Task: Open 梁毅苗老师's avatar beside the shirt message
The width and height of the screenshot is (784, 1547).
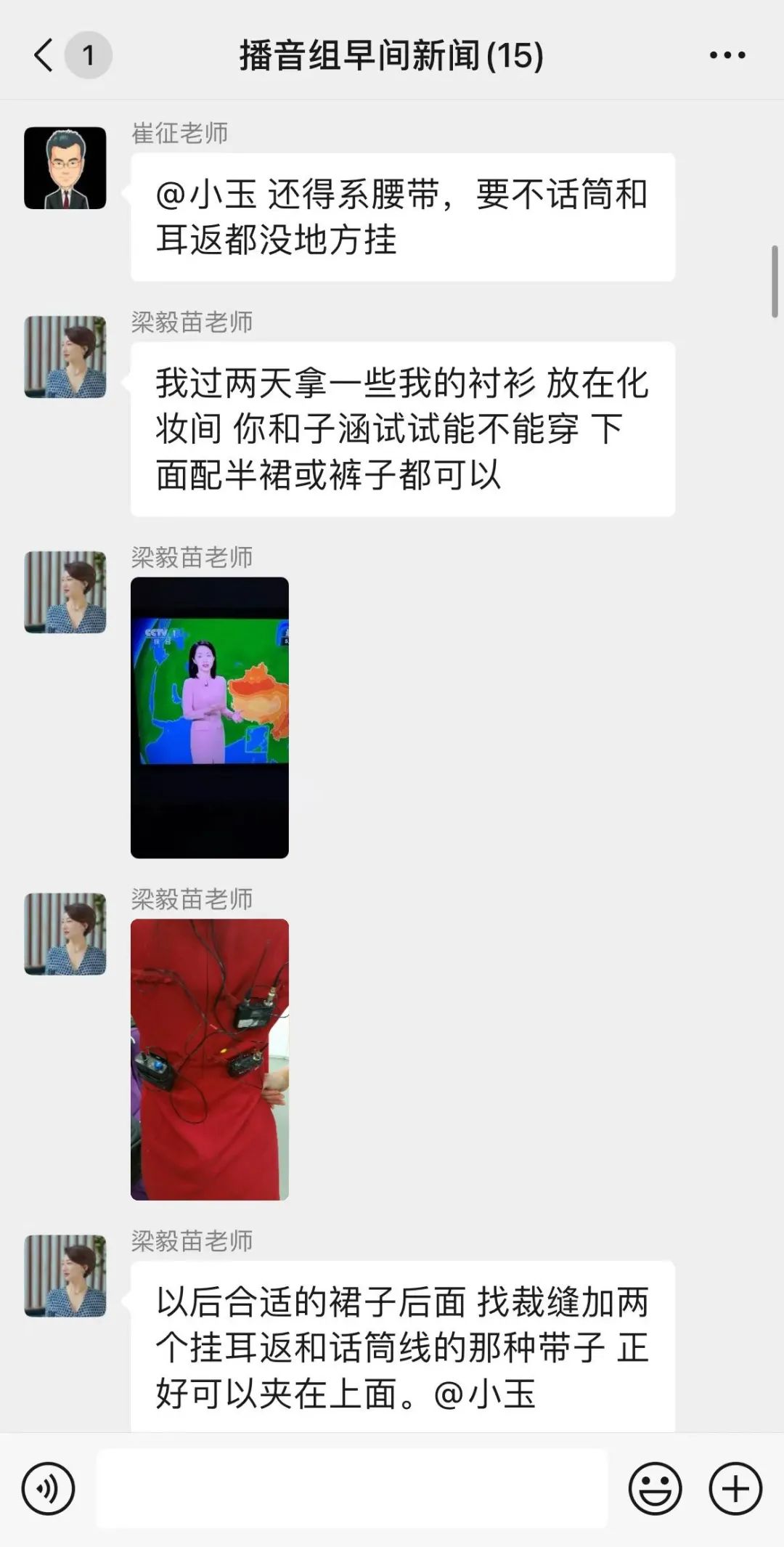Action: coord(65,357)
